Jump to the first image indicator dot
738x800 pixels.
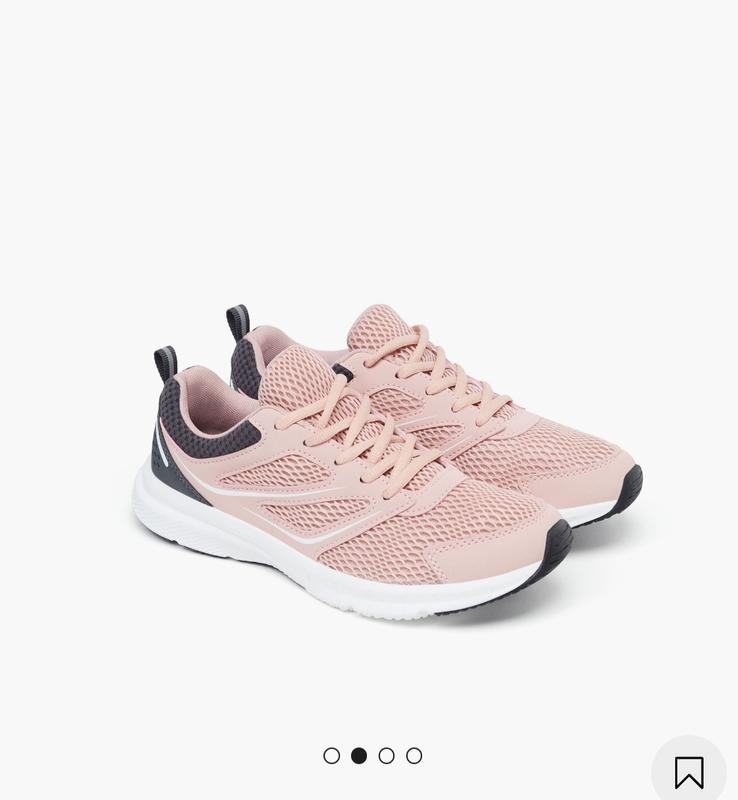tap(332, 756)
